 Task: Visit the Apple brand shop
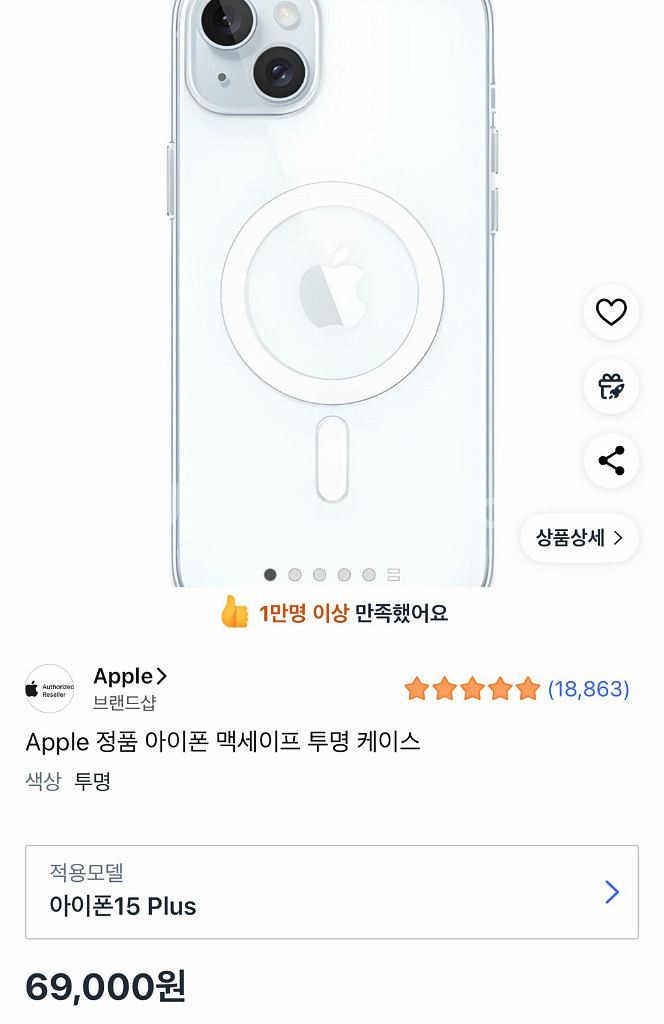point(130,678)
